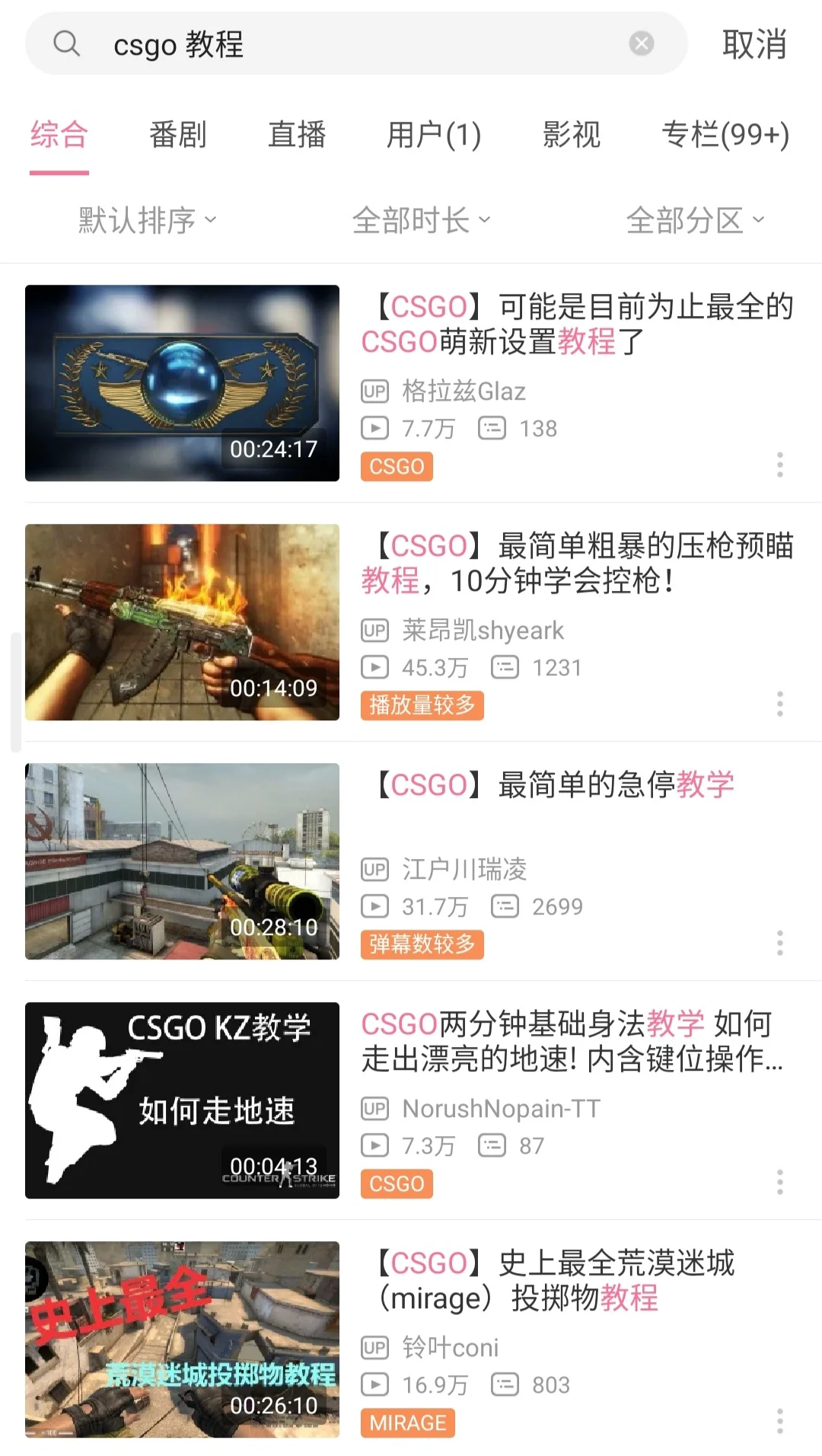Open more options for 格拉兹Glaz's video

click(x=779, y=465)
